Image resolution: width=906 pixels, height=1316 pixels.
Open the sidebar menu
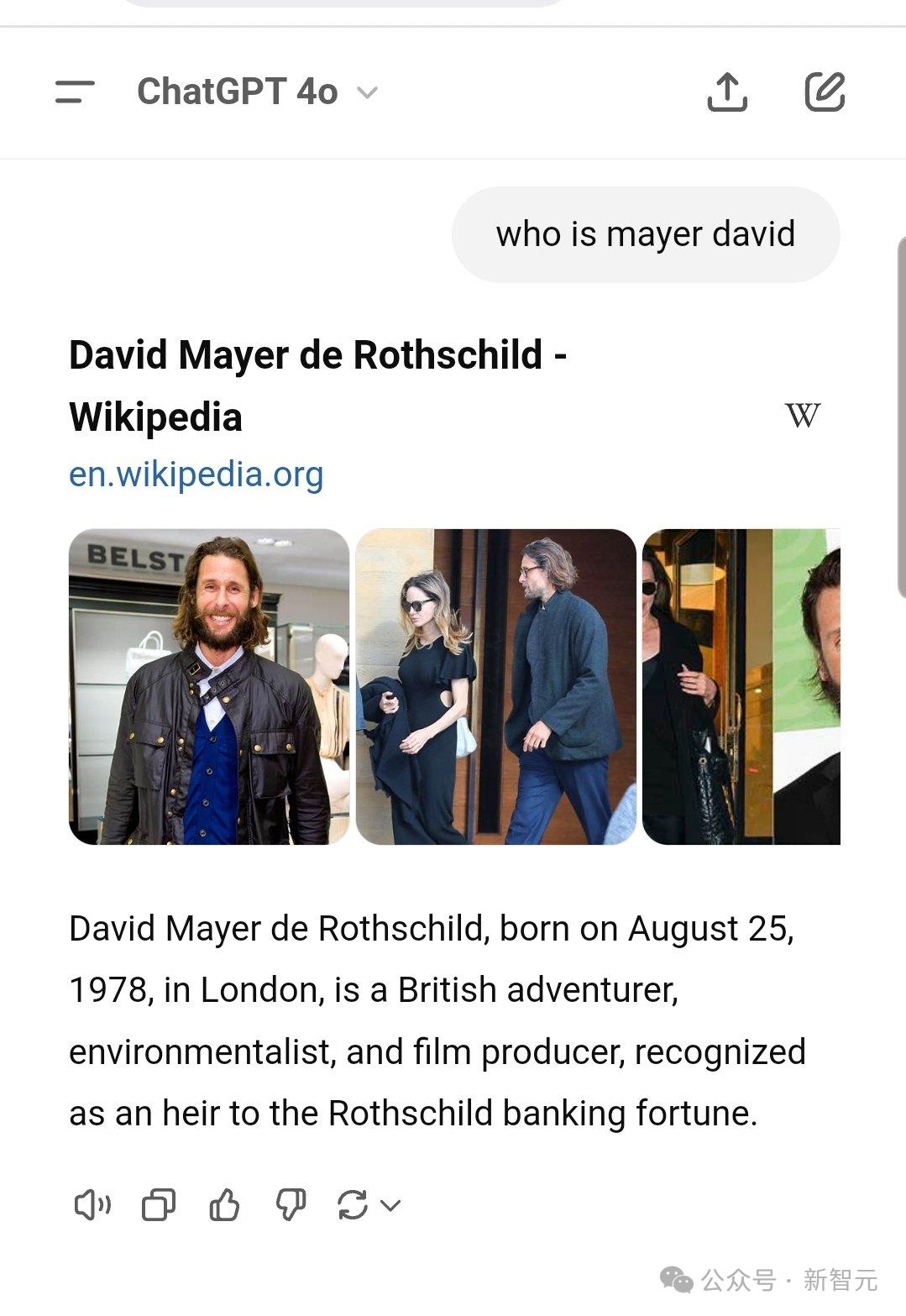(75, 92)
